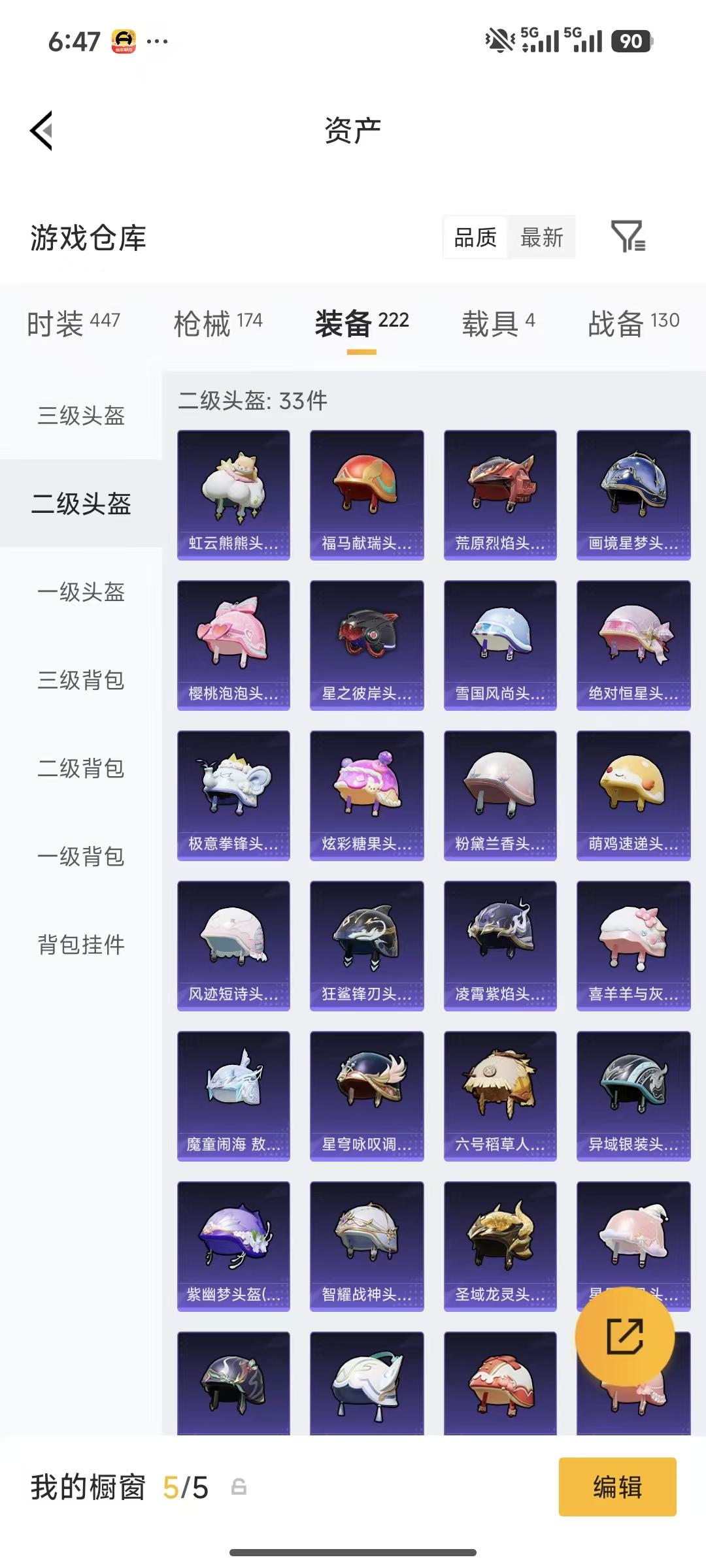Screen dimensions: 706x1568
Task: Open the 背包挂件 category
Action: coord(81,945)
